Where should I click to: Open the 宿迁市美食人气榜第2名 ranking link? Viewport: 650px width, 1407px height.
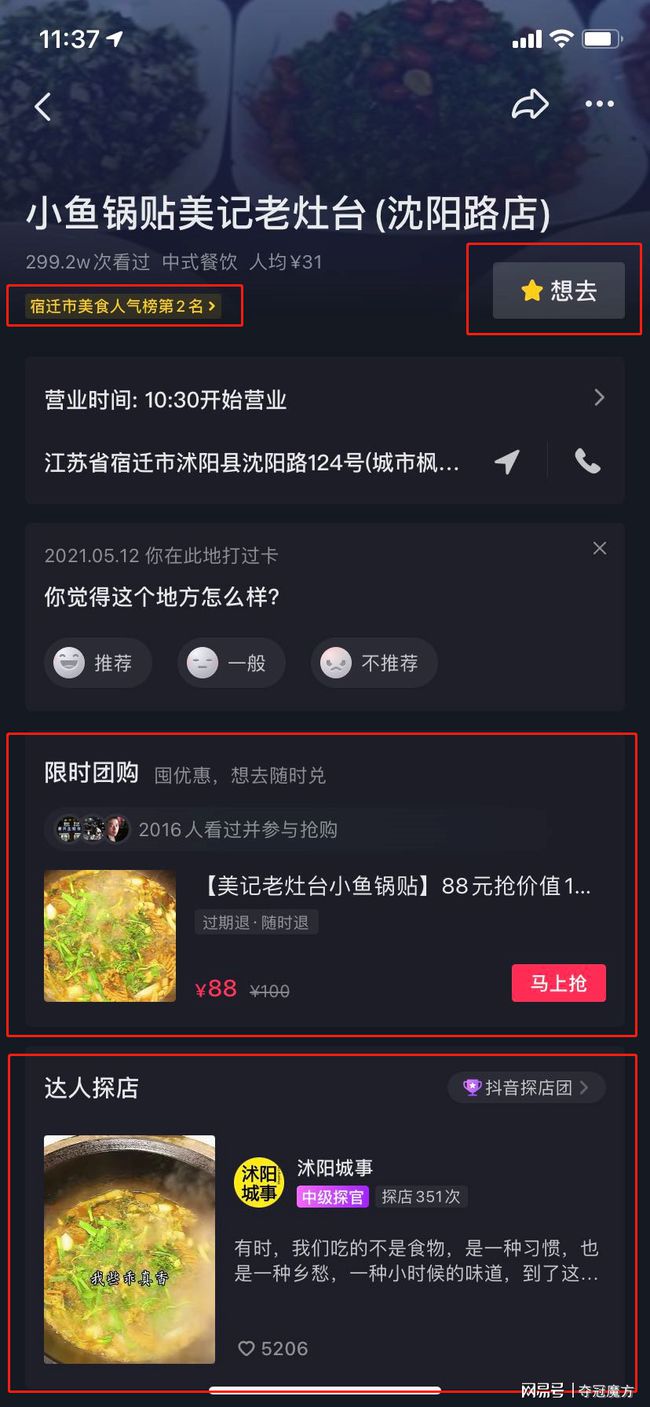click(x=124, y=306)
